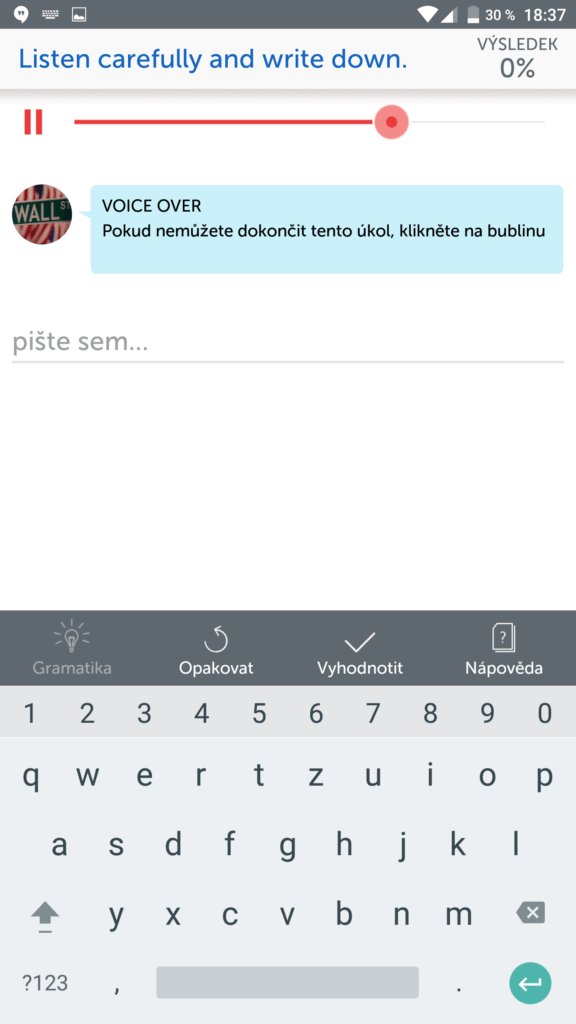Viewport: 576px width, 1024px height.
Task: Tap the shift key on the keyboard
Action: point(45,914)
